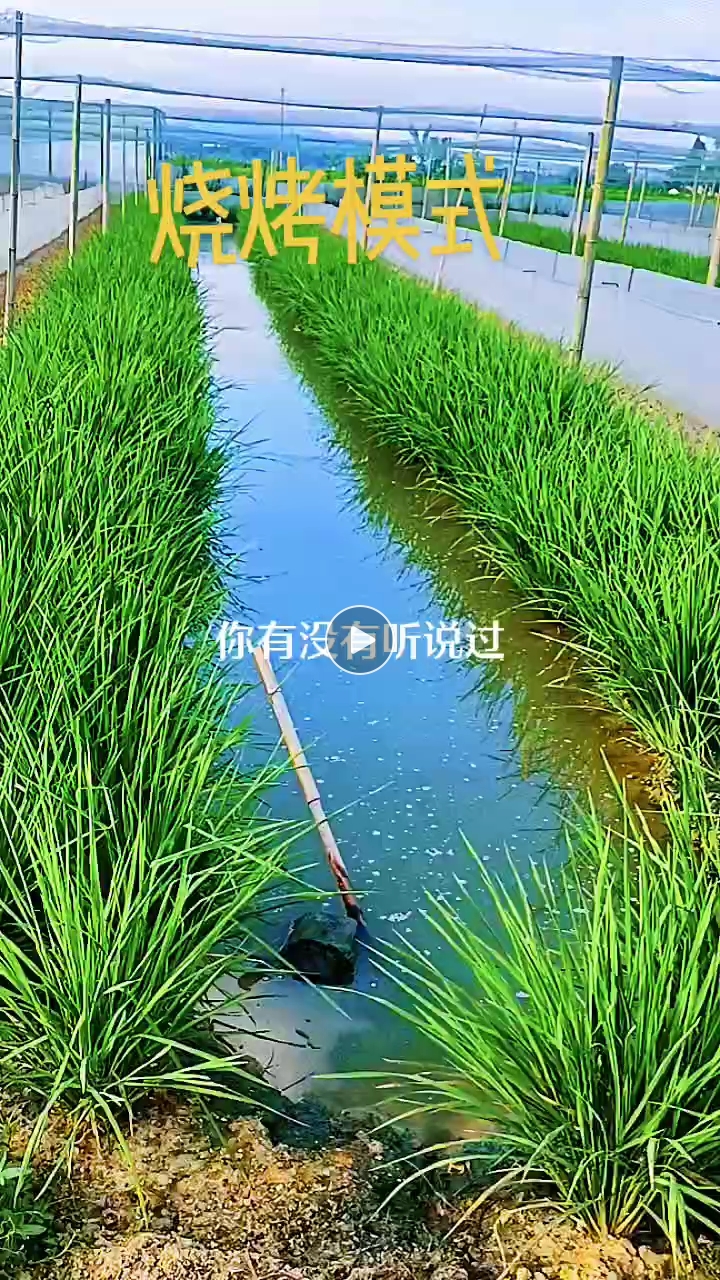Play the paused video
The width and height of the screenshot is (720, 1280).
click(x=360, y=640)
